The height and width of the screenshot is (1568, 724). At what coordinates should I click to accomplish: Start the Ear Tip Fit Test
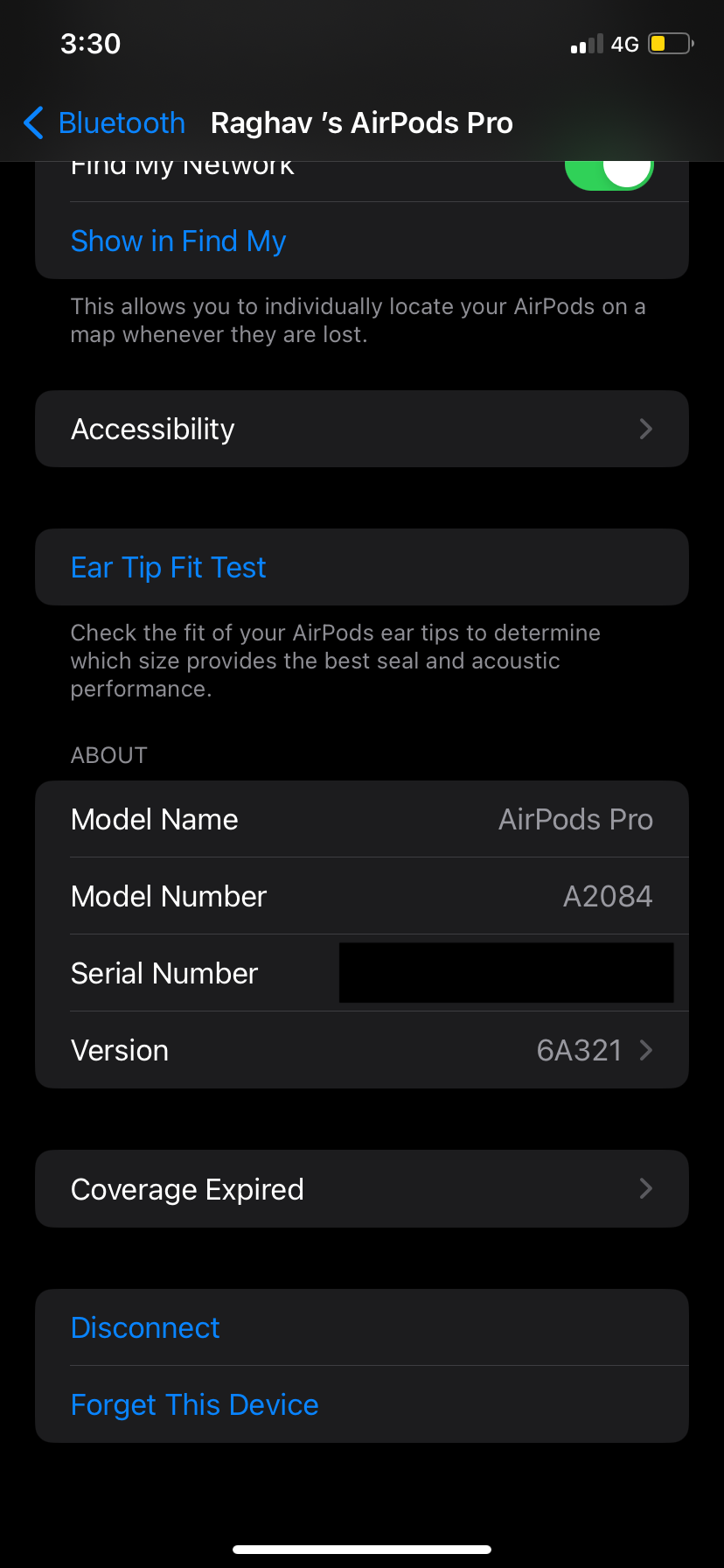click(x=169, y=568)
